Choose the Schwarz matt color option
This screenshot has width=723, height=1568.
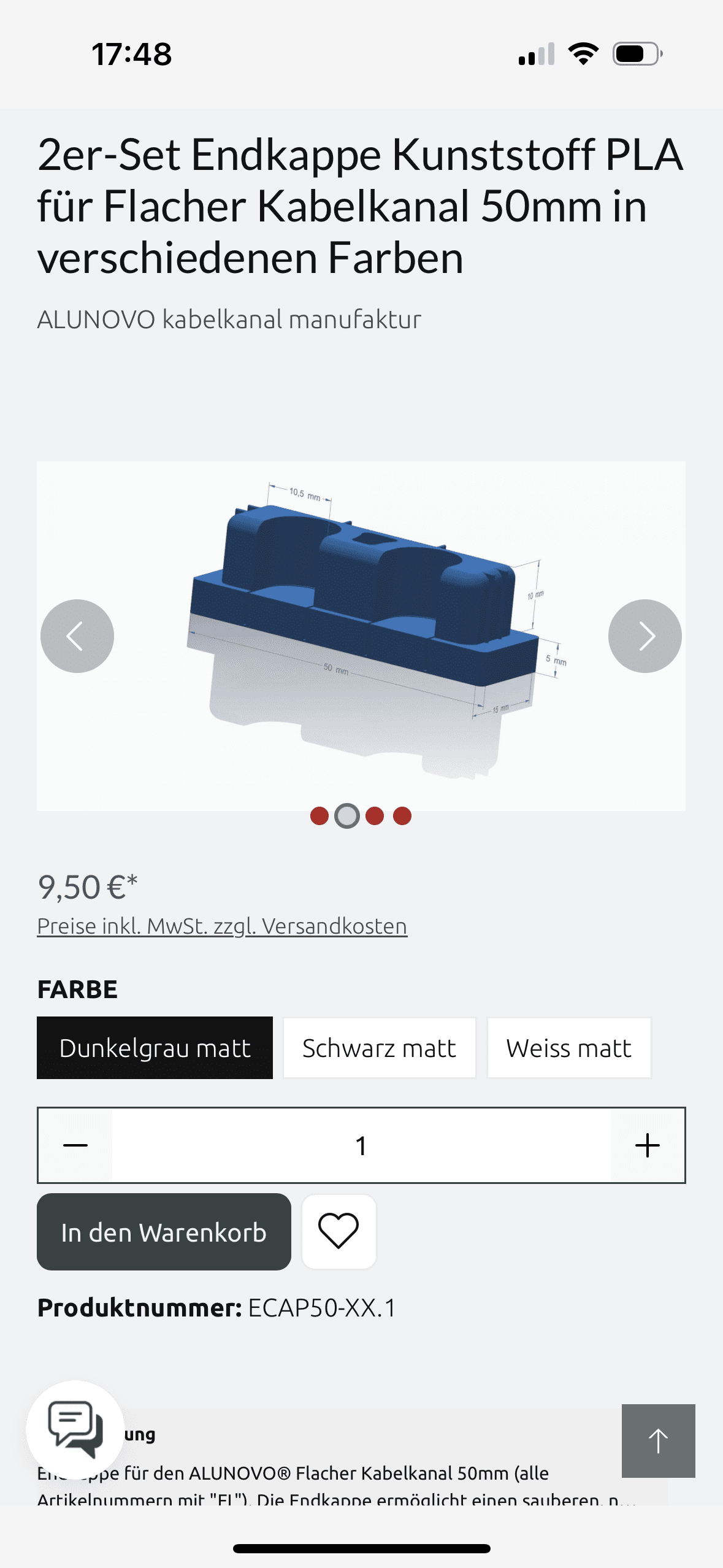[379, 1048]
